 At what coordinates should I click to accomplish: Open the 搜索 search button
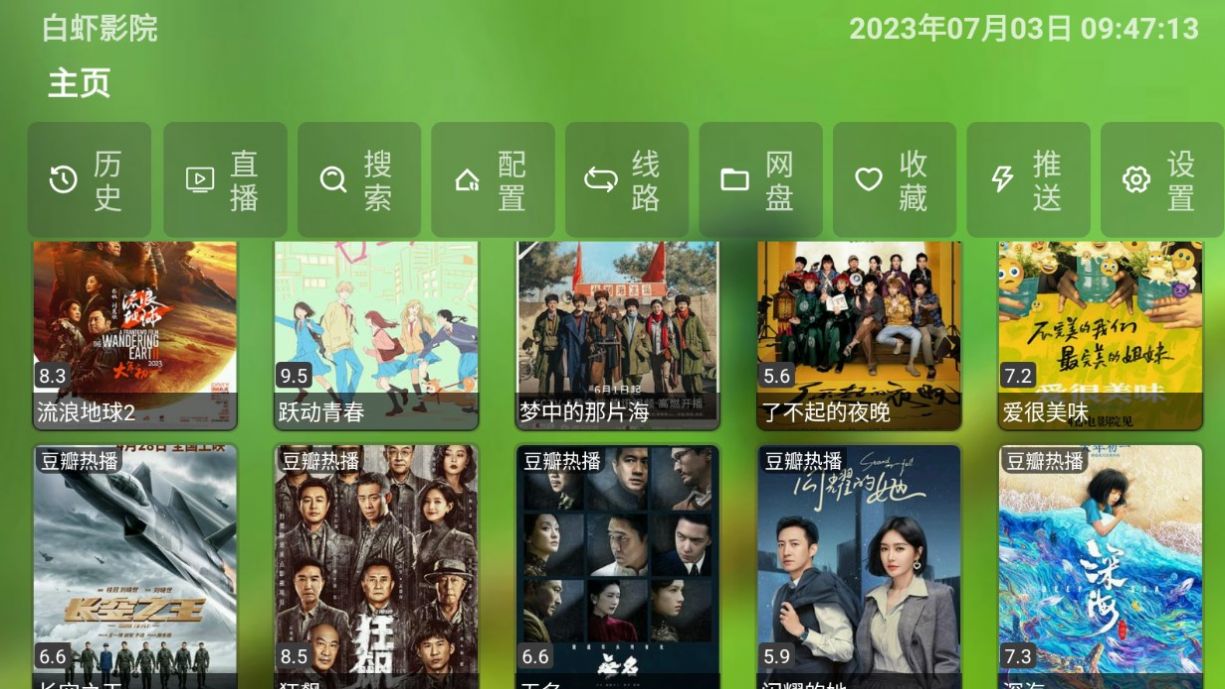(x=359, y=180)
